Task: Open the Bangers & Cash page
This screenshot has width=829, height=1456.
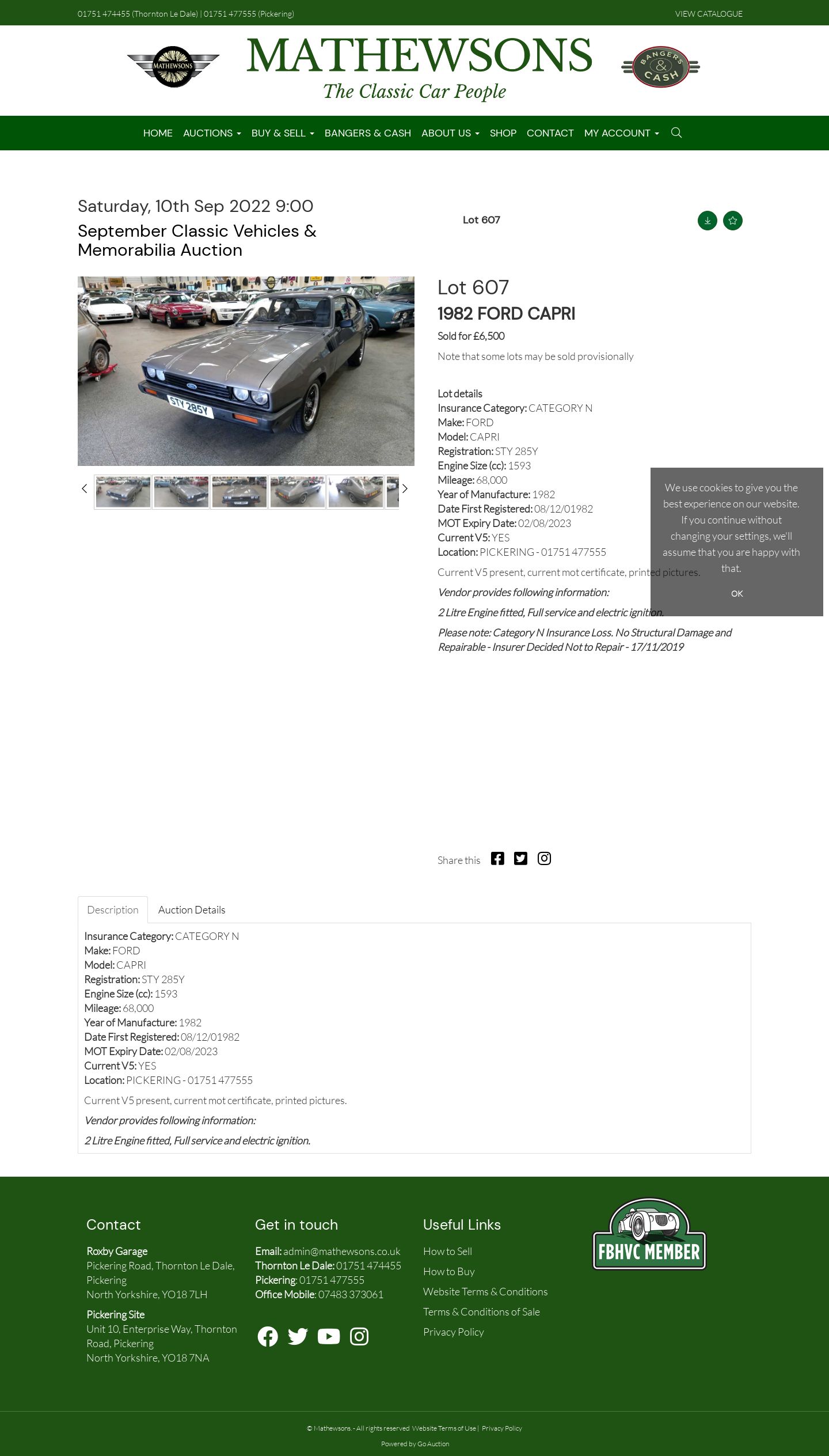Action: (x=368, y=133)
